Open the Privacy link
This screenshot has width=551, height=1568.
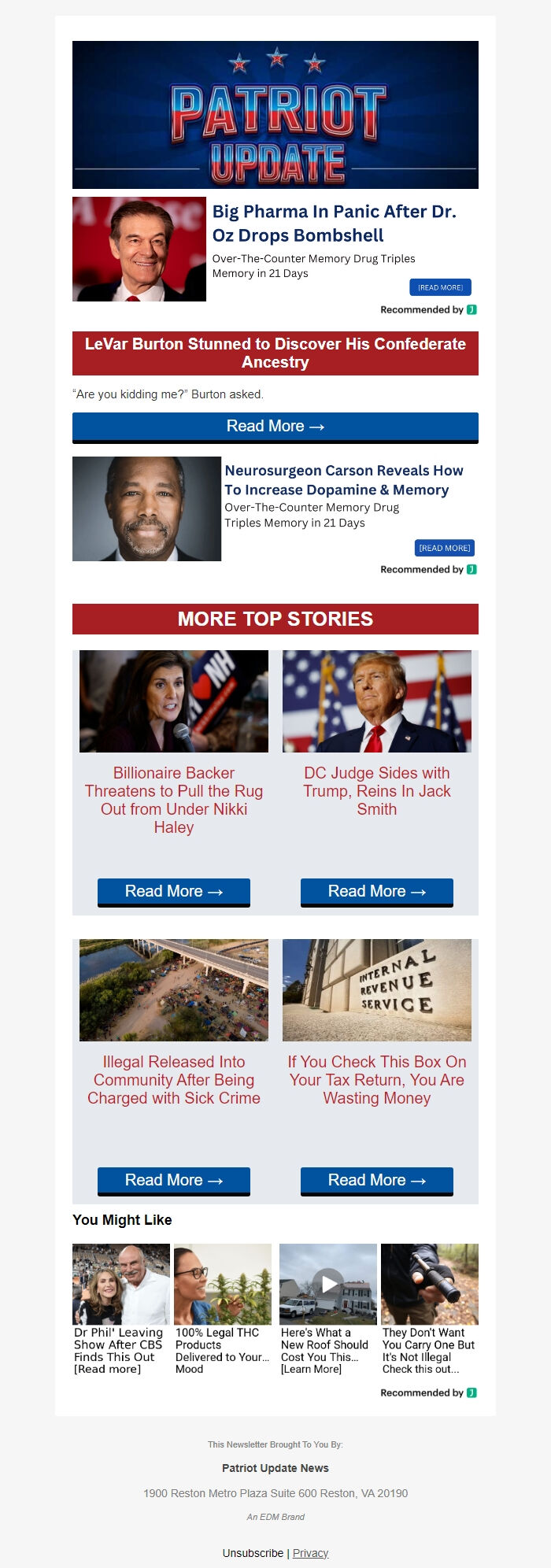(311, 1553)
